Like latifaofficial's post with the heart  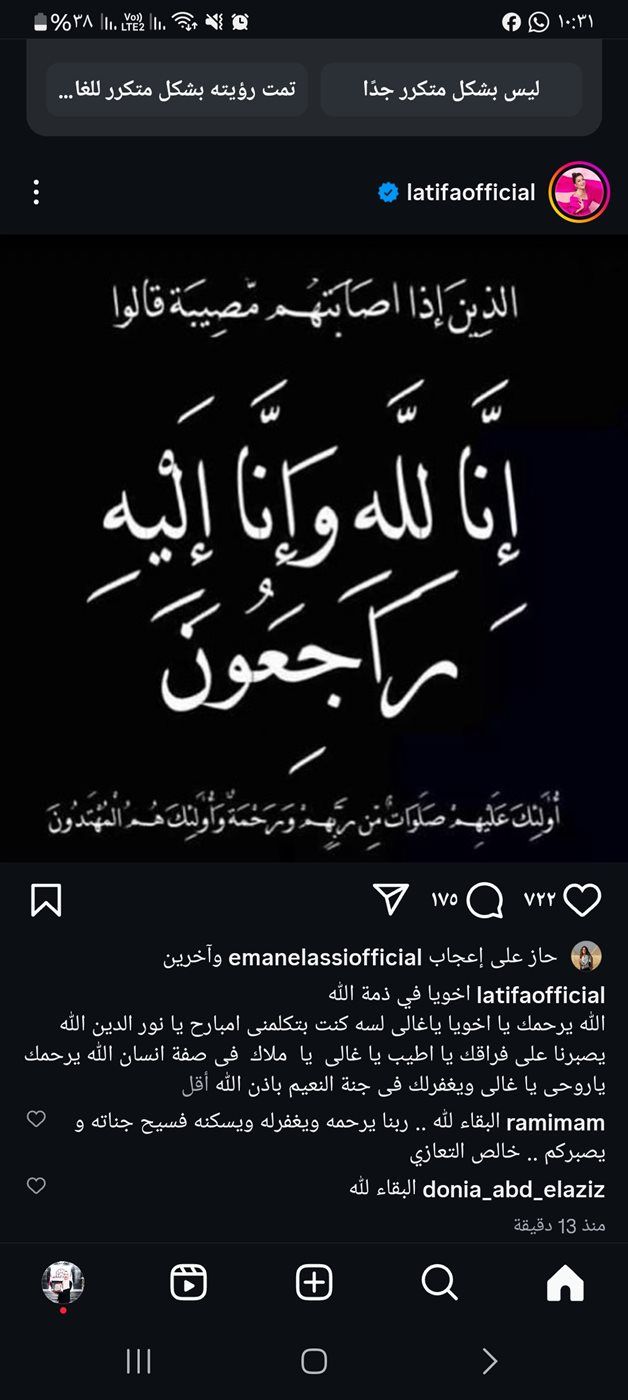(582, 900)
